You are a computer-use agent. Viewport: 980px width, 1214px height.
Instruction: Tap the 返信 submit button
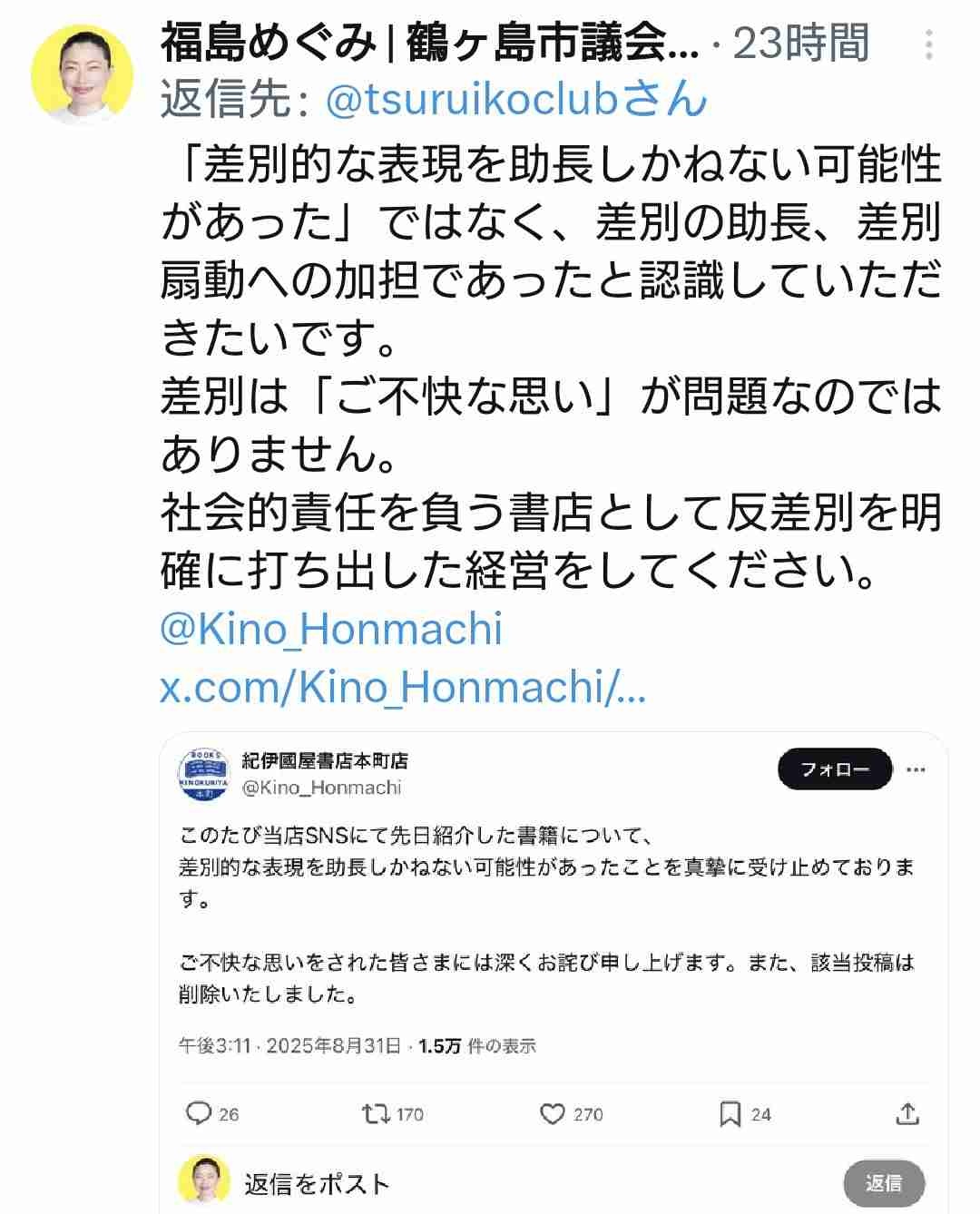pyautogui.click(x=884, y=1182)
